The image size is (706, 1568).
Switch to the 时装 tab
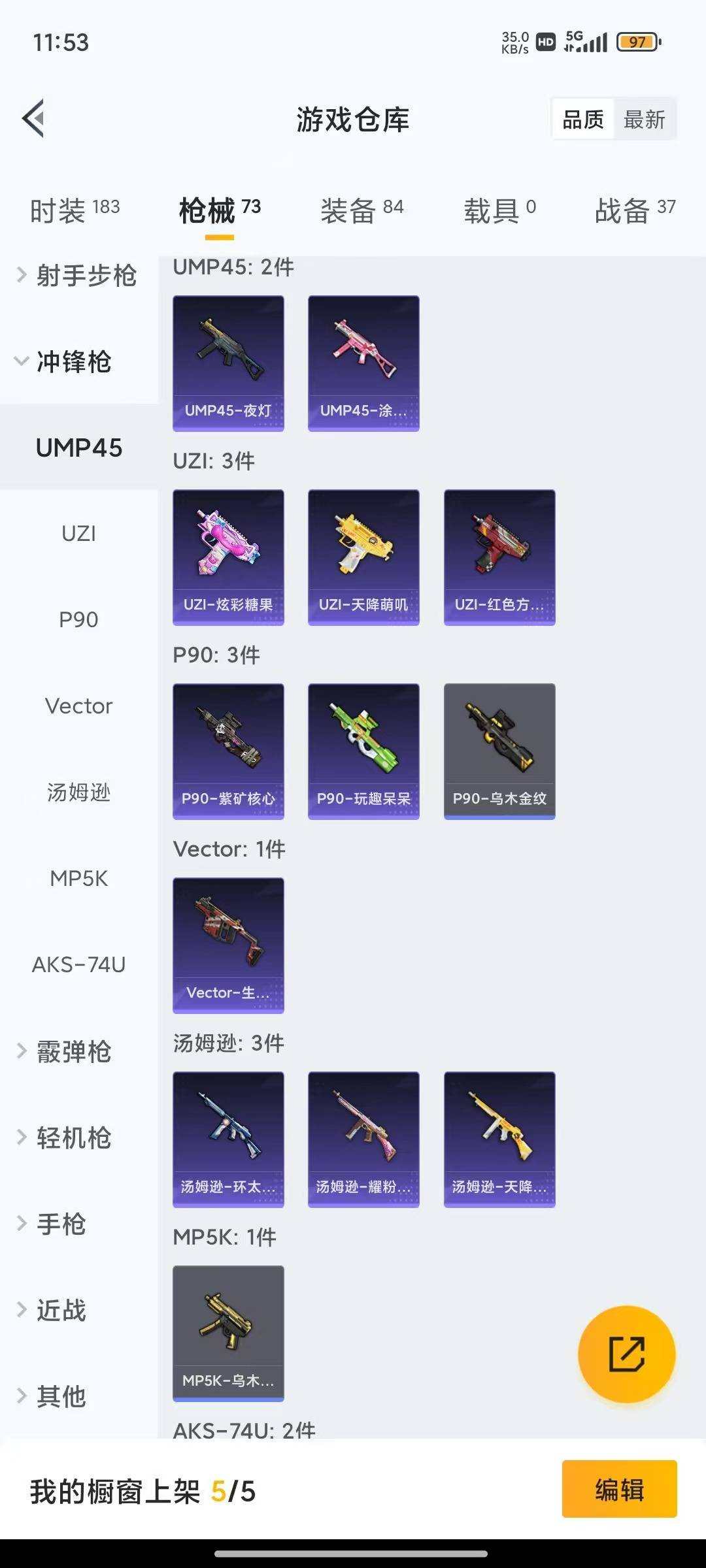pos(75,210)
